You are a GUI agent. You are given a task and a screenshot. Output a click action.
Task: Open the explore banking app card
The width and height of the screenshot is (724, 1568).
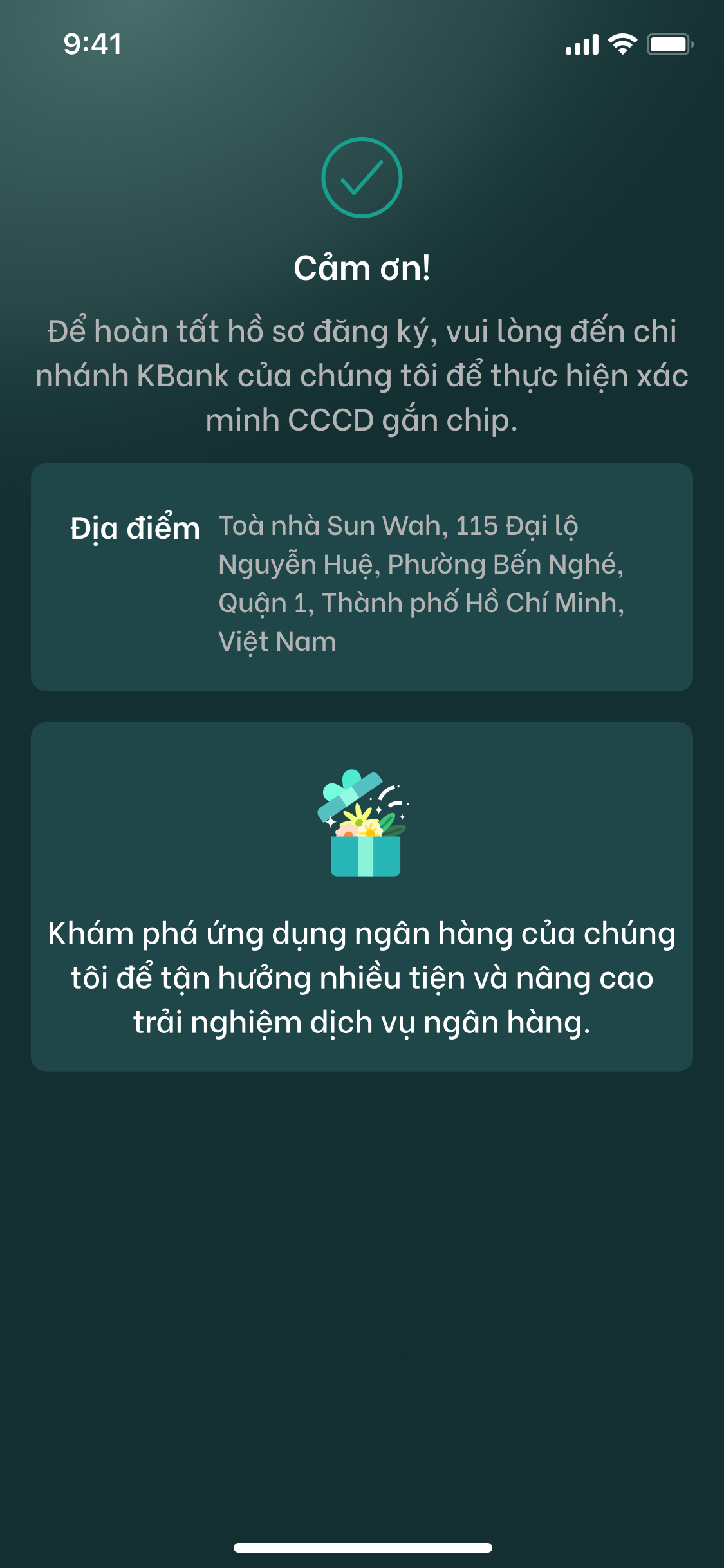(362, 896)
